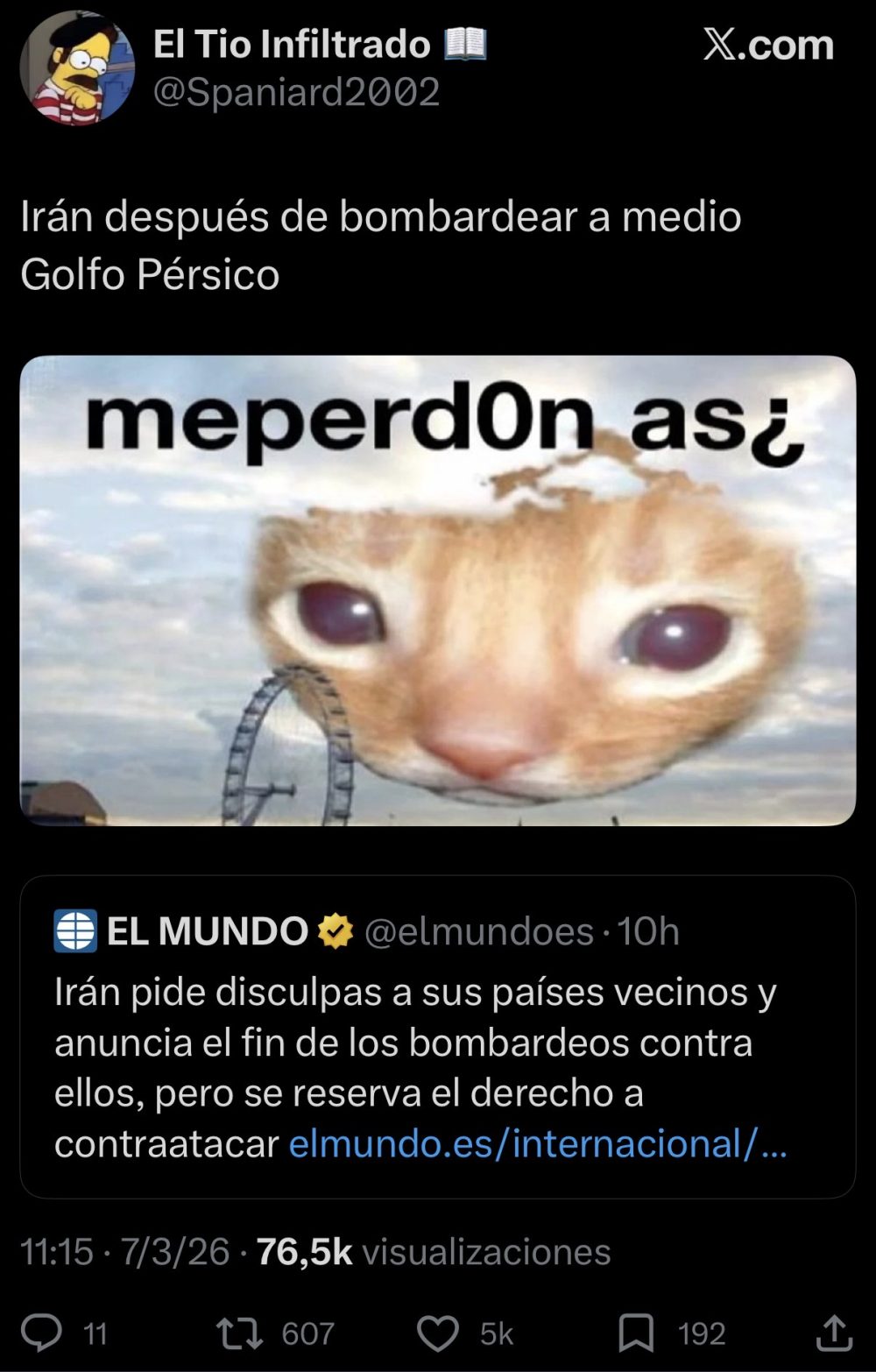
Task: Reply to El Tio Infiltrado's tweet
Action: click(x=40, y=1331)
